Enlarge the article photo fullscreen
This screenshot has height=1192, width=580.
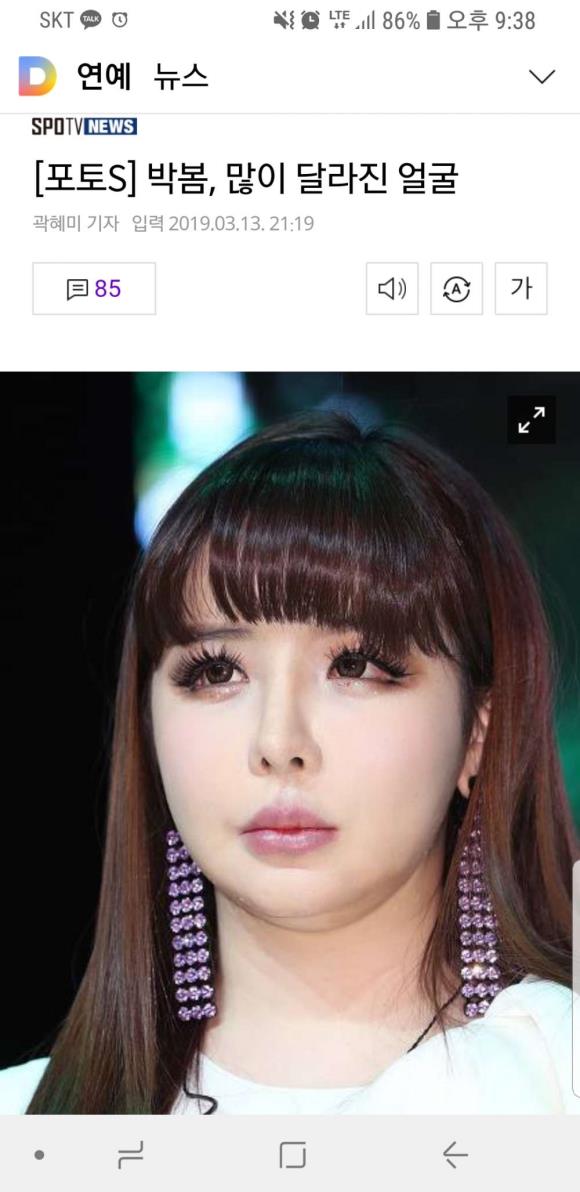[x=531, y=420]
